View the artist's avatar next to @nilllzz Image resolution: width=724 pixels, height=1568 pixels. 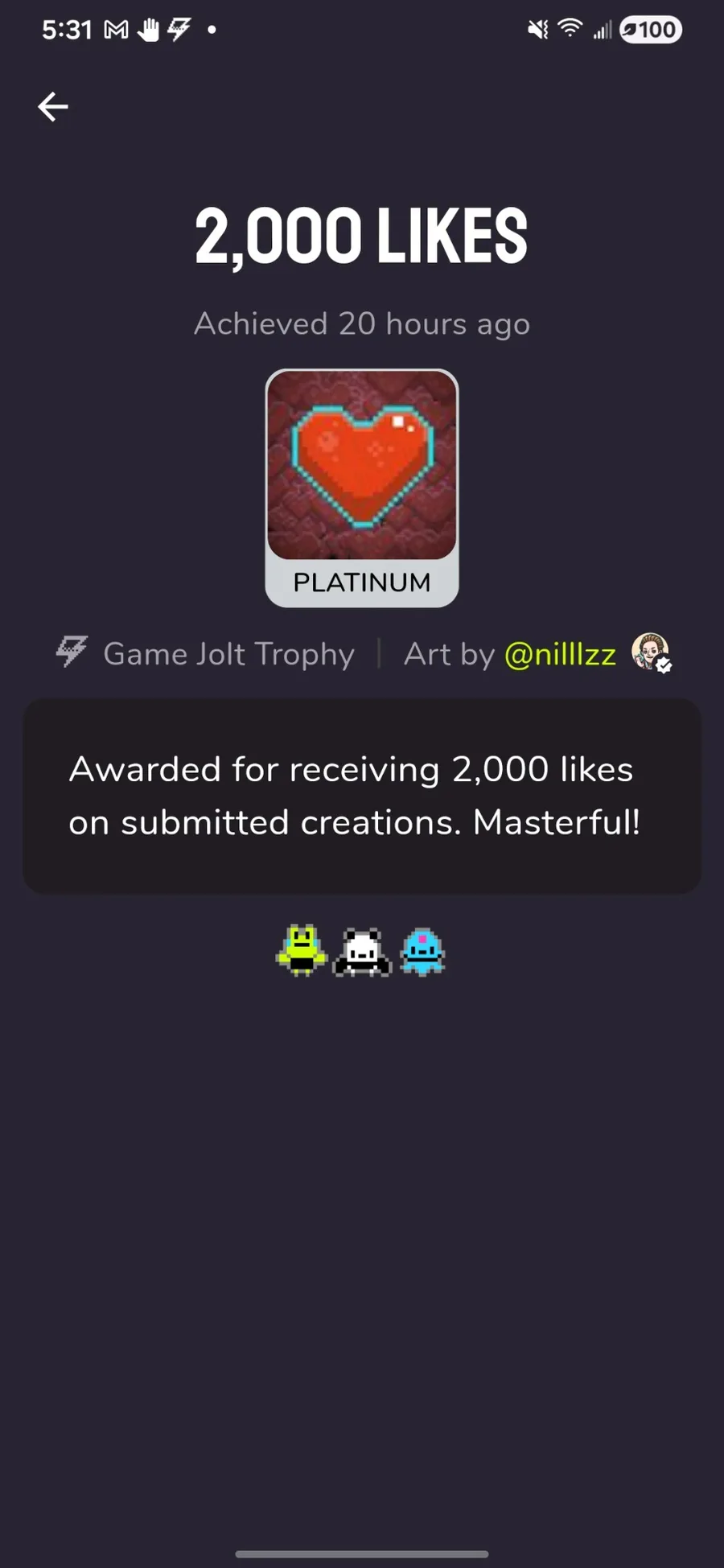[x=651, y=652]
